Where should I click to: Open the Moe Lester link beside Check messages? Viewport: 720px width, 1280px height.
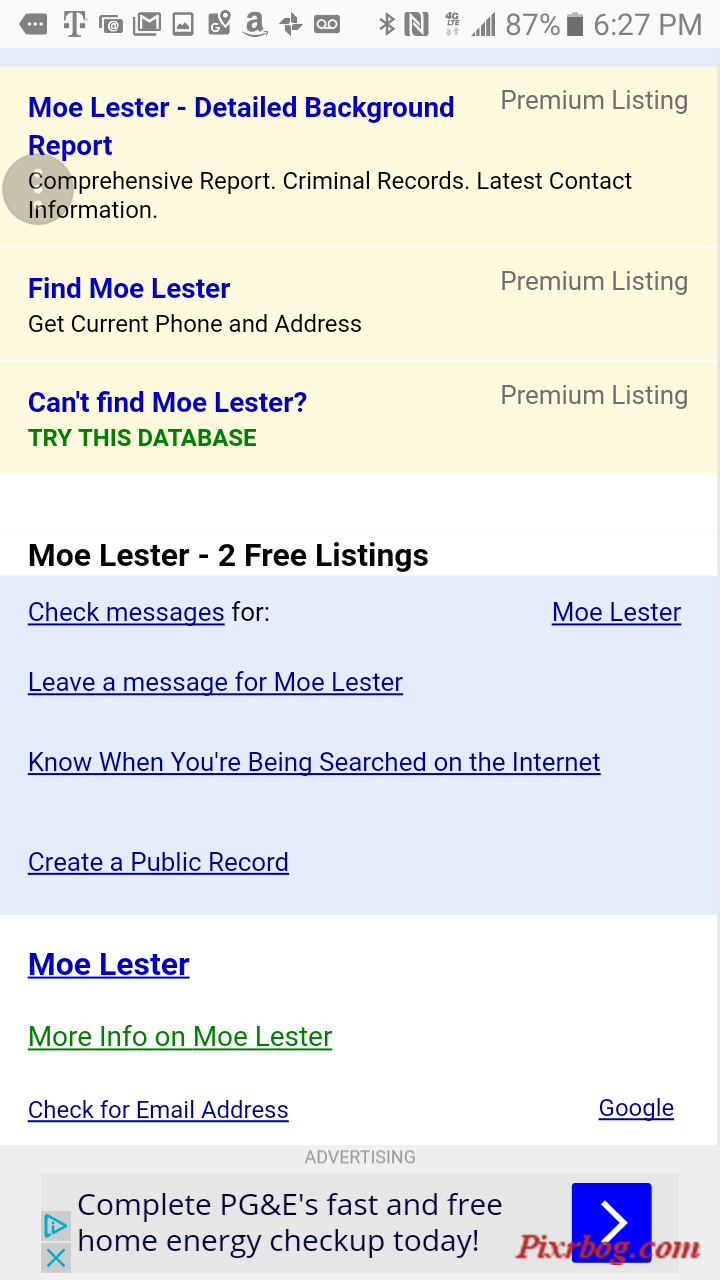tap(616, 612)
